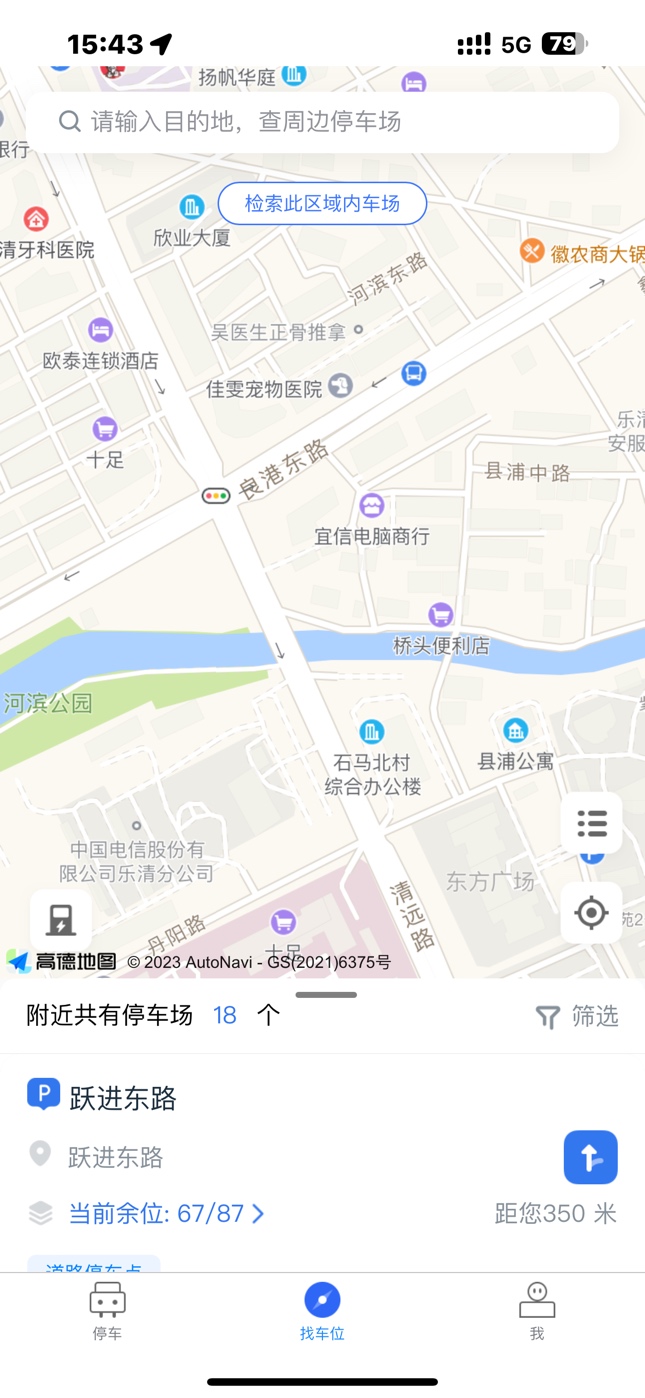Open 跃进东路 parking lot details

coord(123,1098)
